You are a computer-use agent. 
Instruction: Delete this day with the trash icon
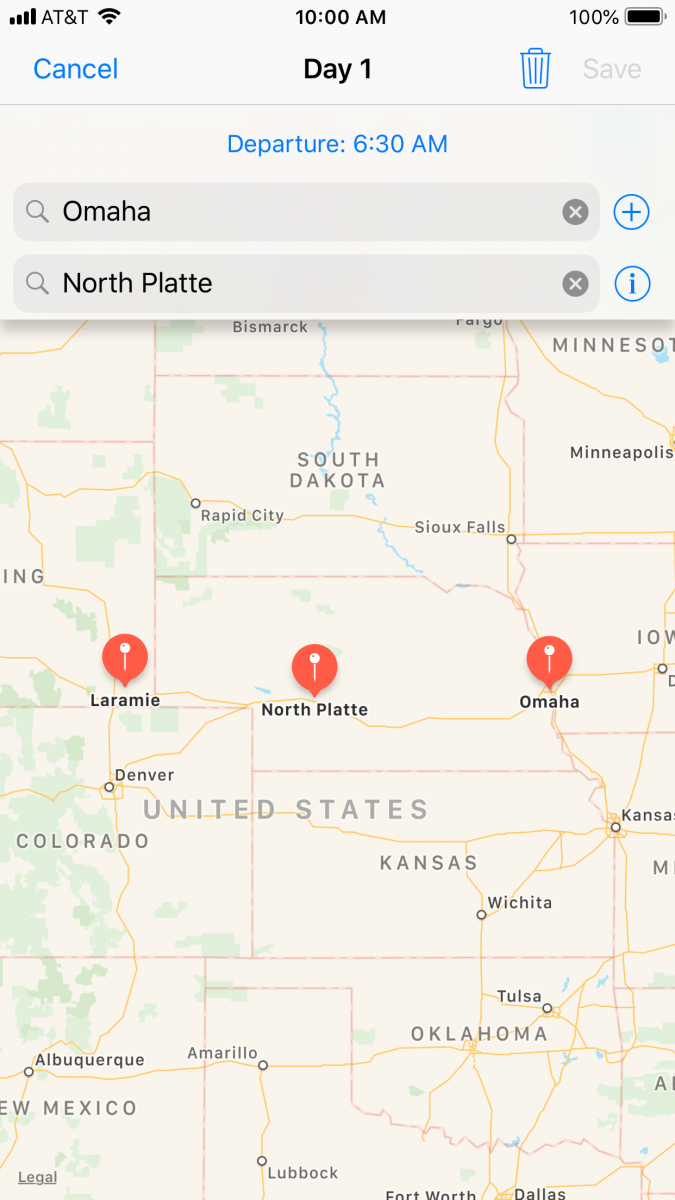tap(535, 69)
